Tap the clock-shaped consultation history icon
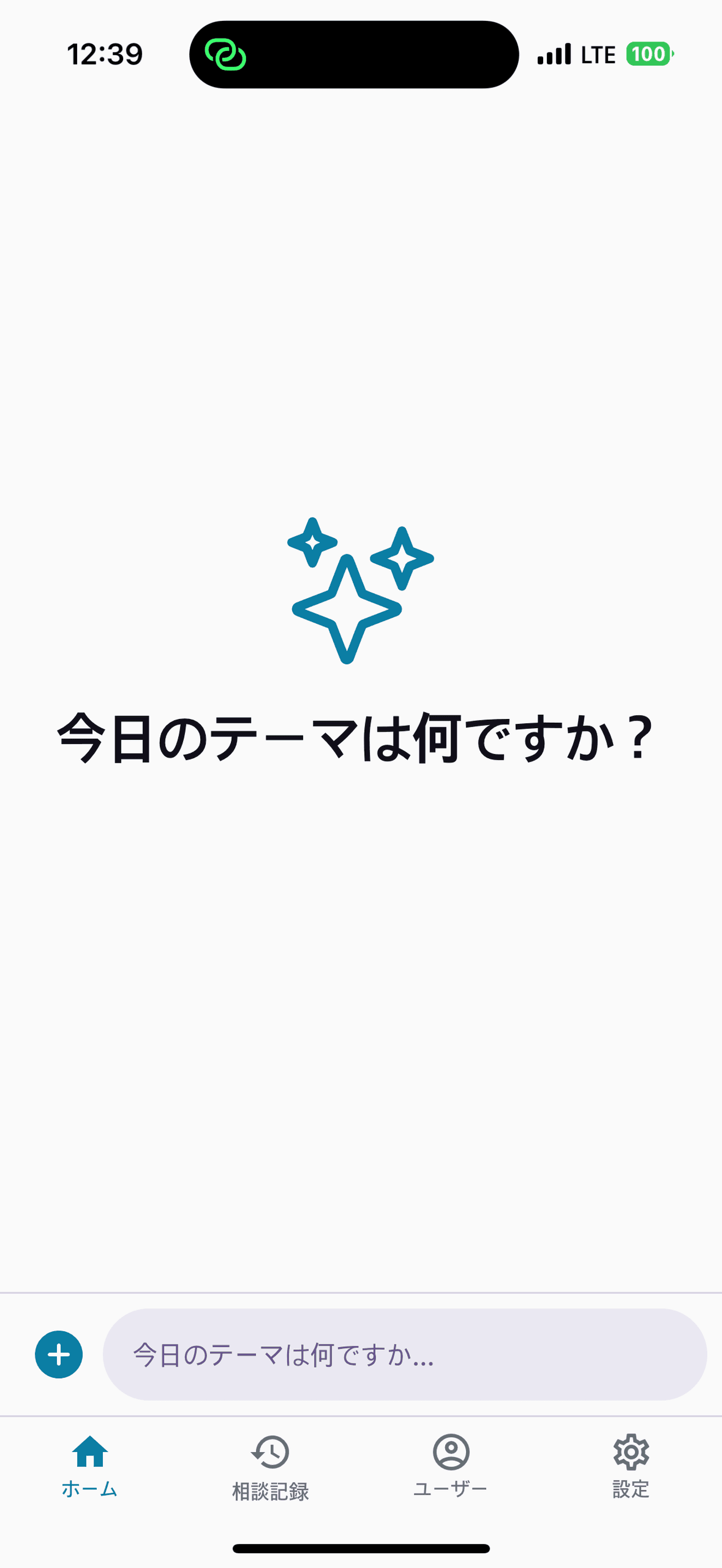This screenshot has height=1568, width=722. click(x=270, y=1452)
